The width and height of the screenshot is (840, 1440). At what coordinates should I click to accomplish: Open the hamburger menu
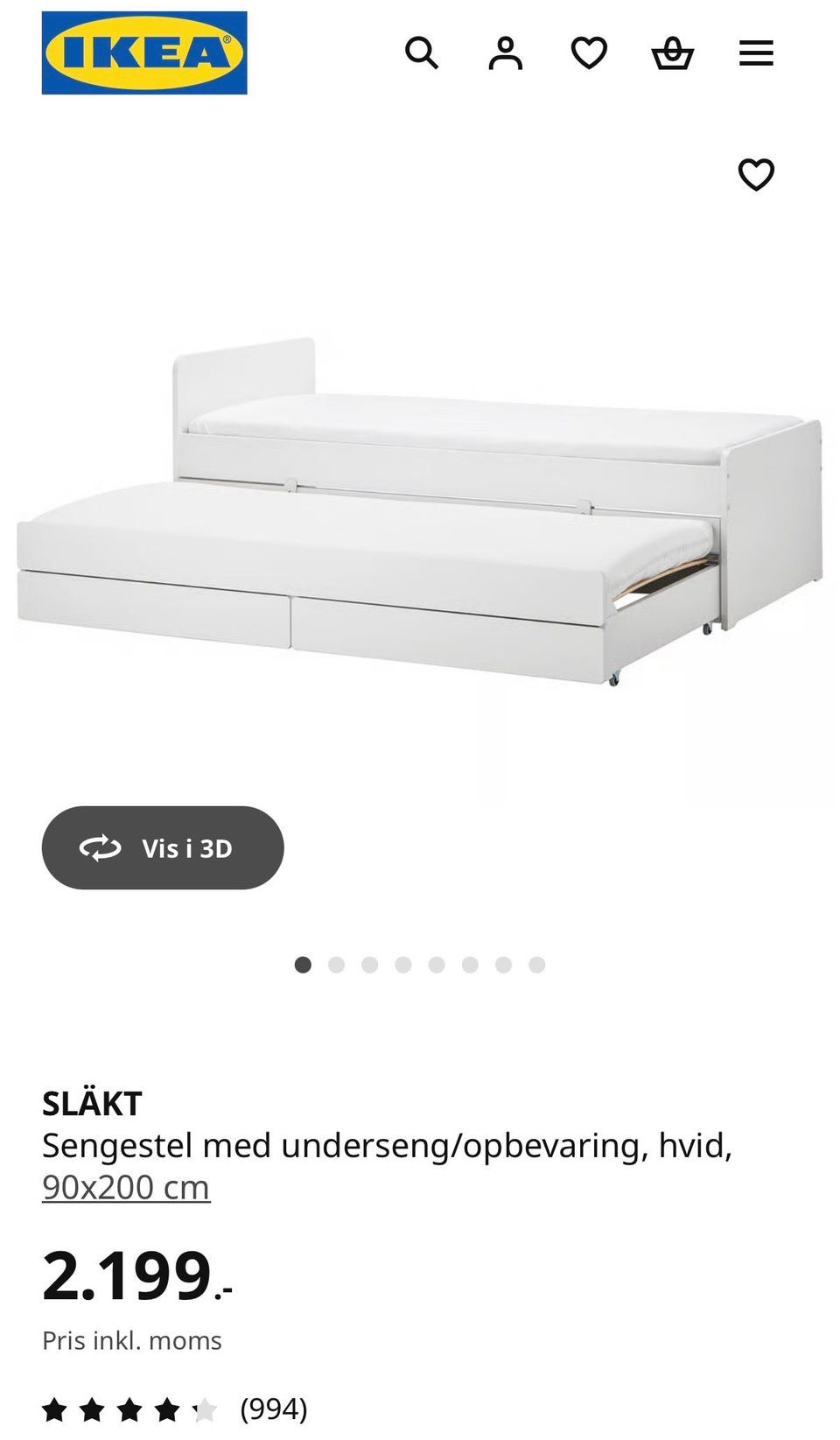tap(756, 53)
